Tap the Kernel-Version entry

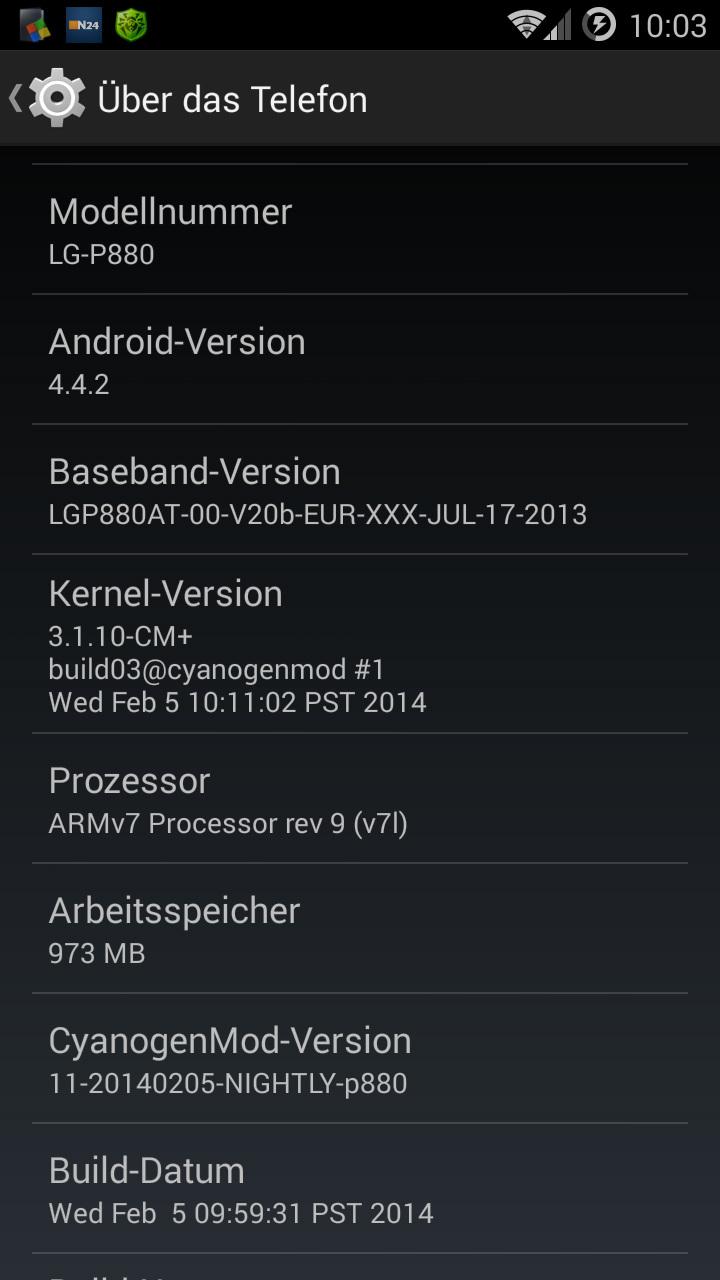360,644
